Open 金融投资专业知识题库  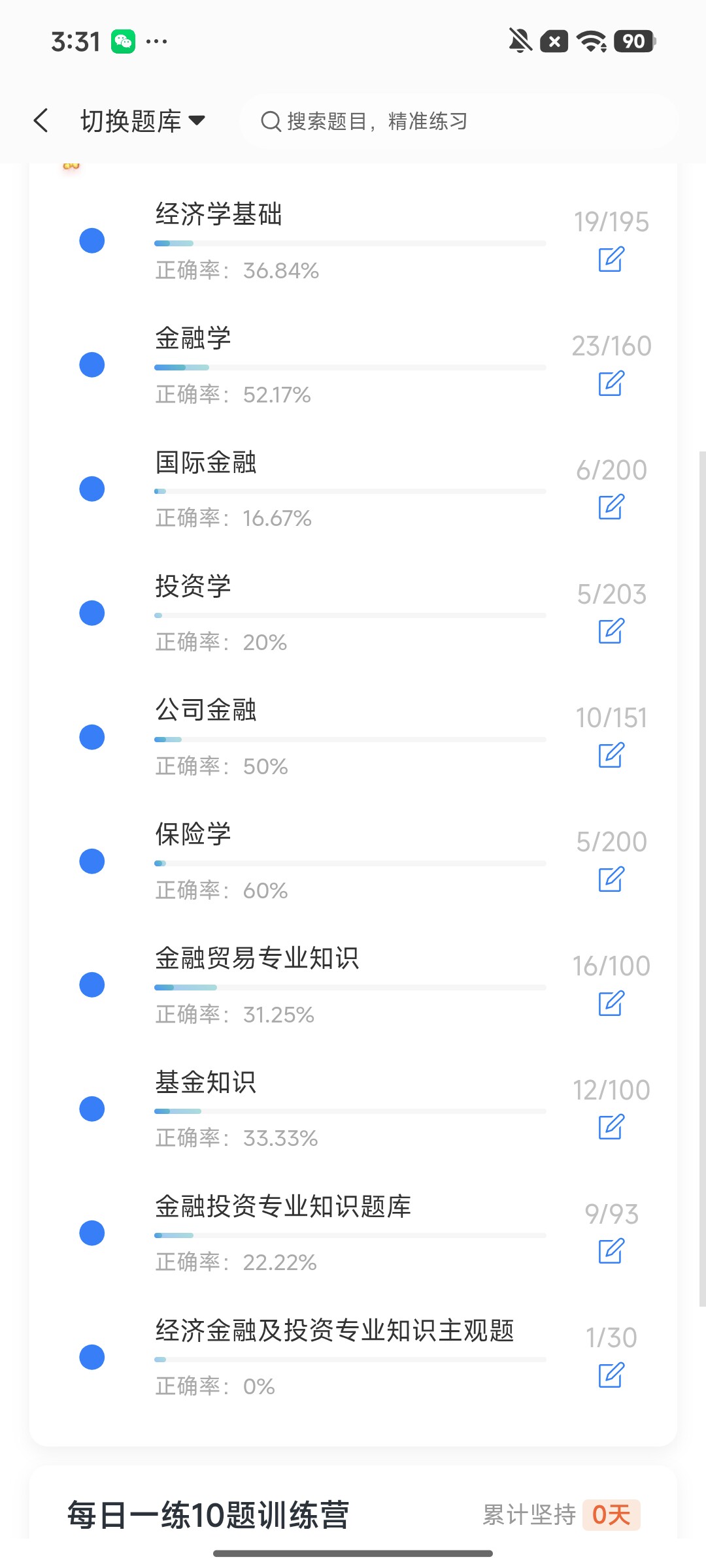point(353,1233)
